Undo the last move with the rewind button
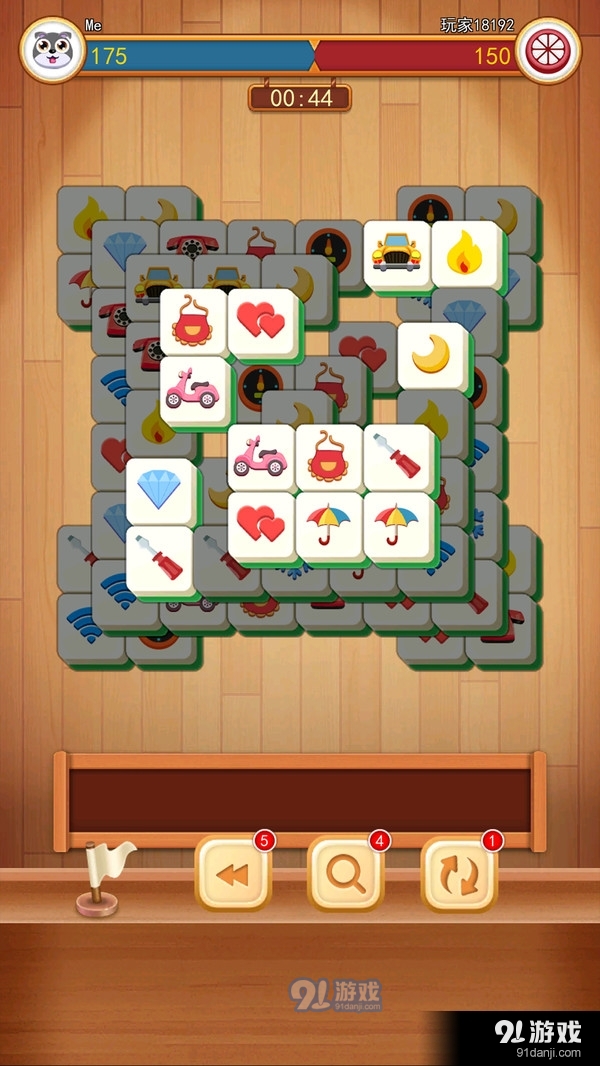 233,873
